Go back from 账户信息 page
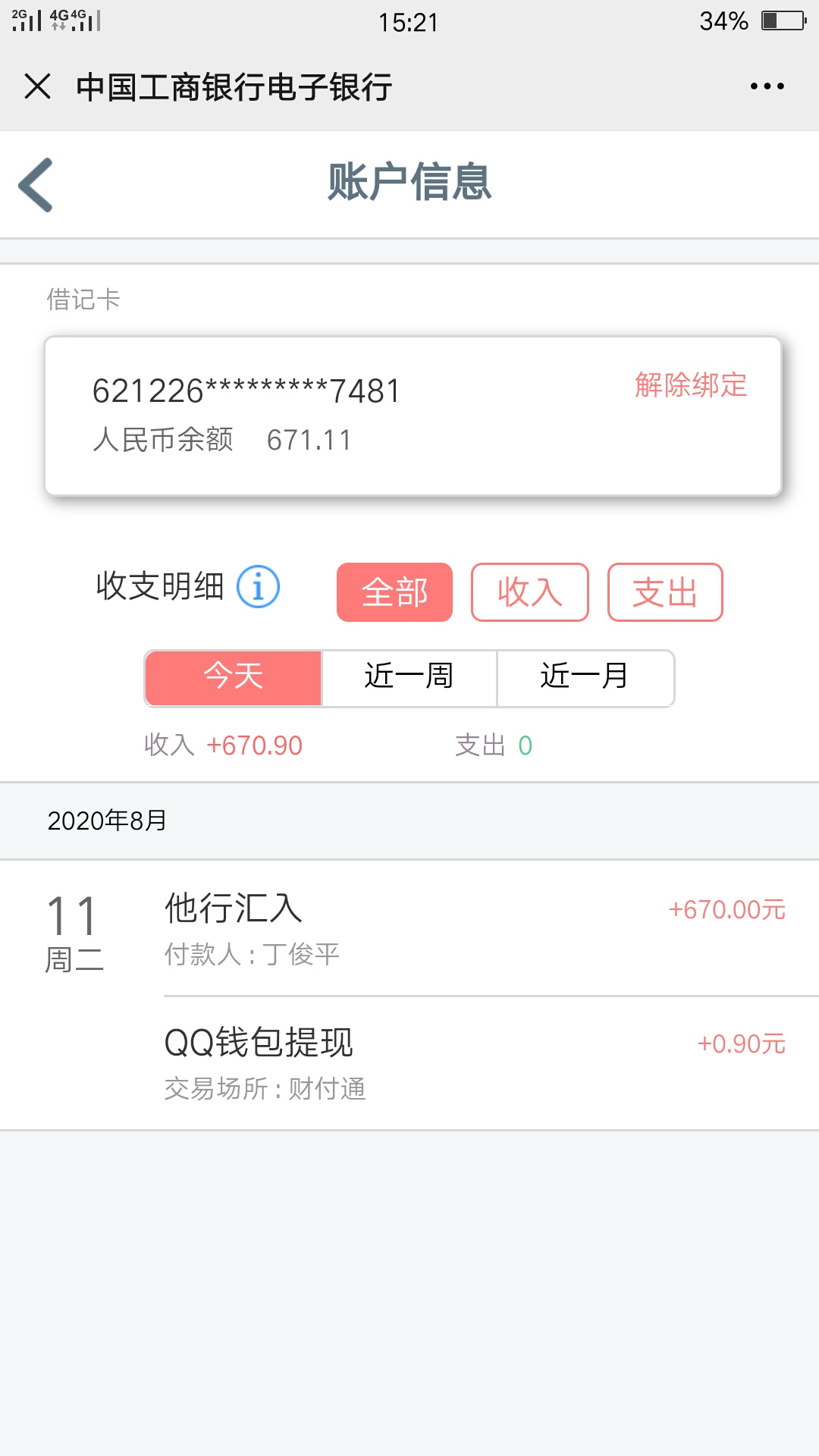 point(36,184)
